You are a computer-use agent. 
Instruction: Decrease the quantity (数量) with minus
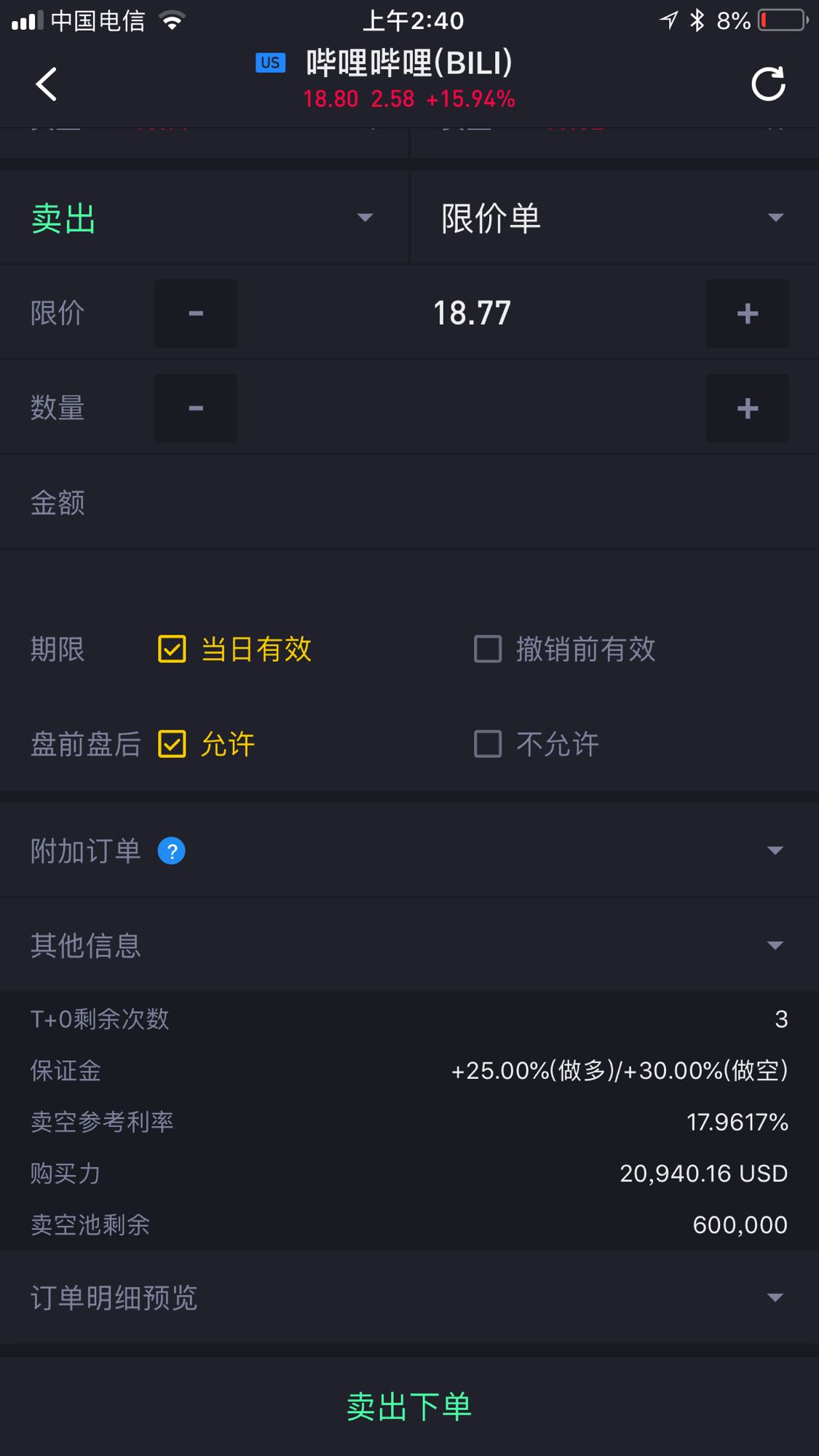click(196, 408)
